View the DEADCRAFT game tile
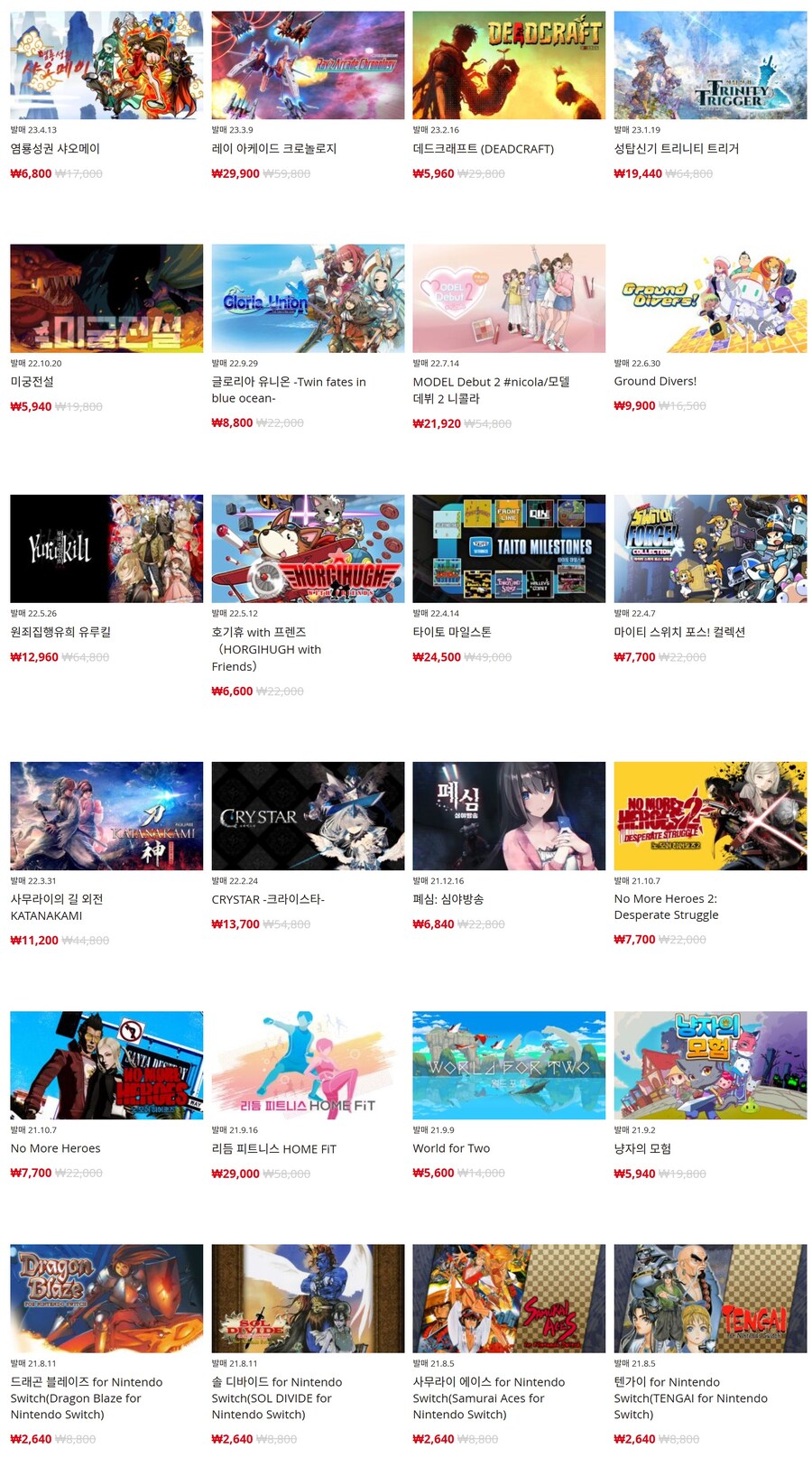The image size is (812, 1476). pos(509,66)
